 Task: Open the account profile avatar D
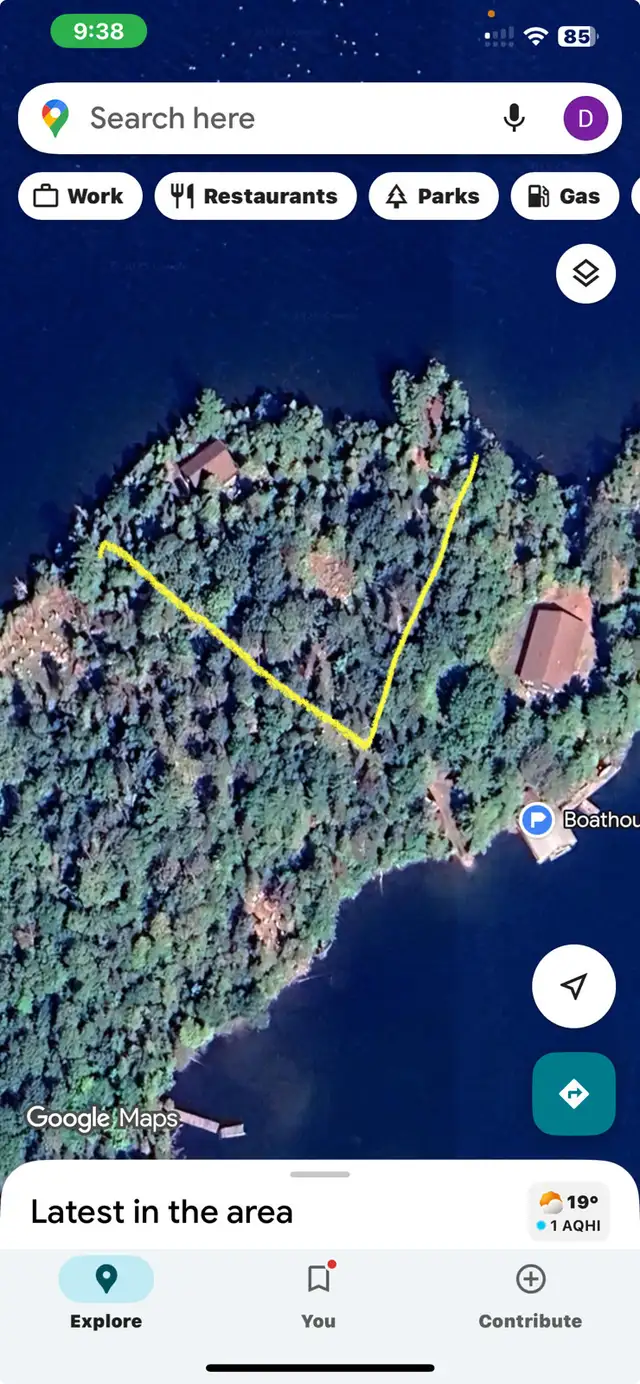(586, 119)
